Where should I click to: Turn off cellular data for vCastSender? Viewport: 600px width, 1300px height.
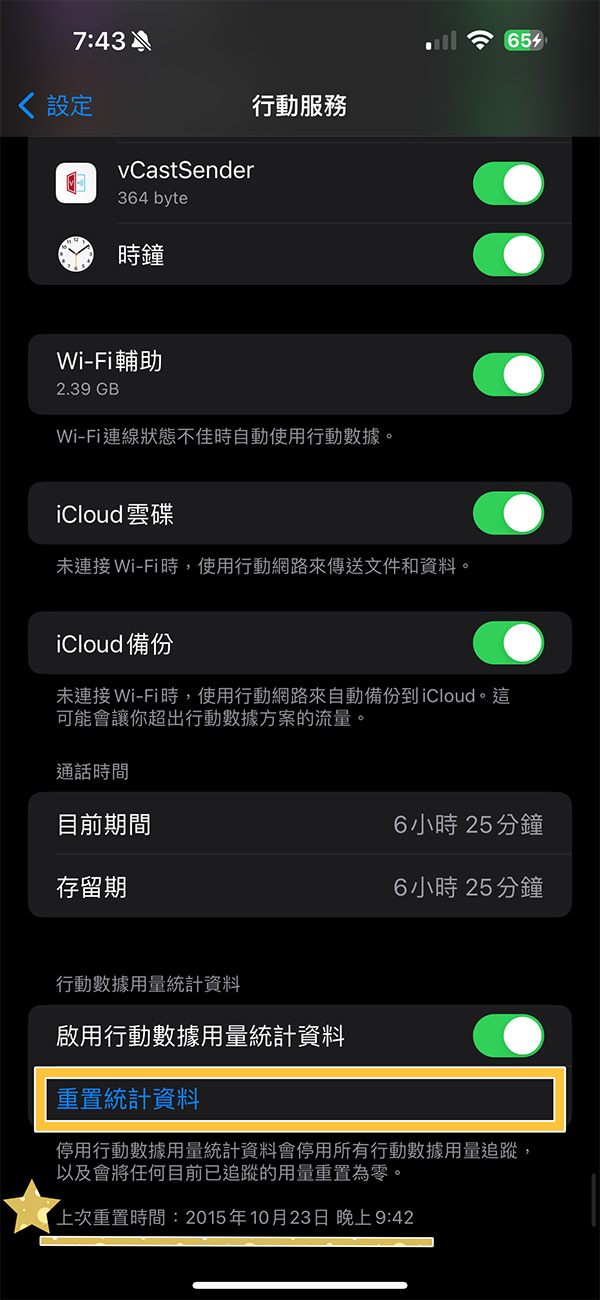point(508,184)
